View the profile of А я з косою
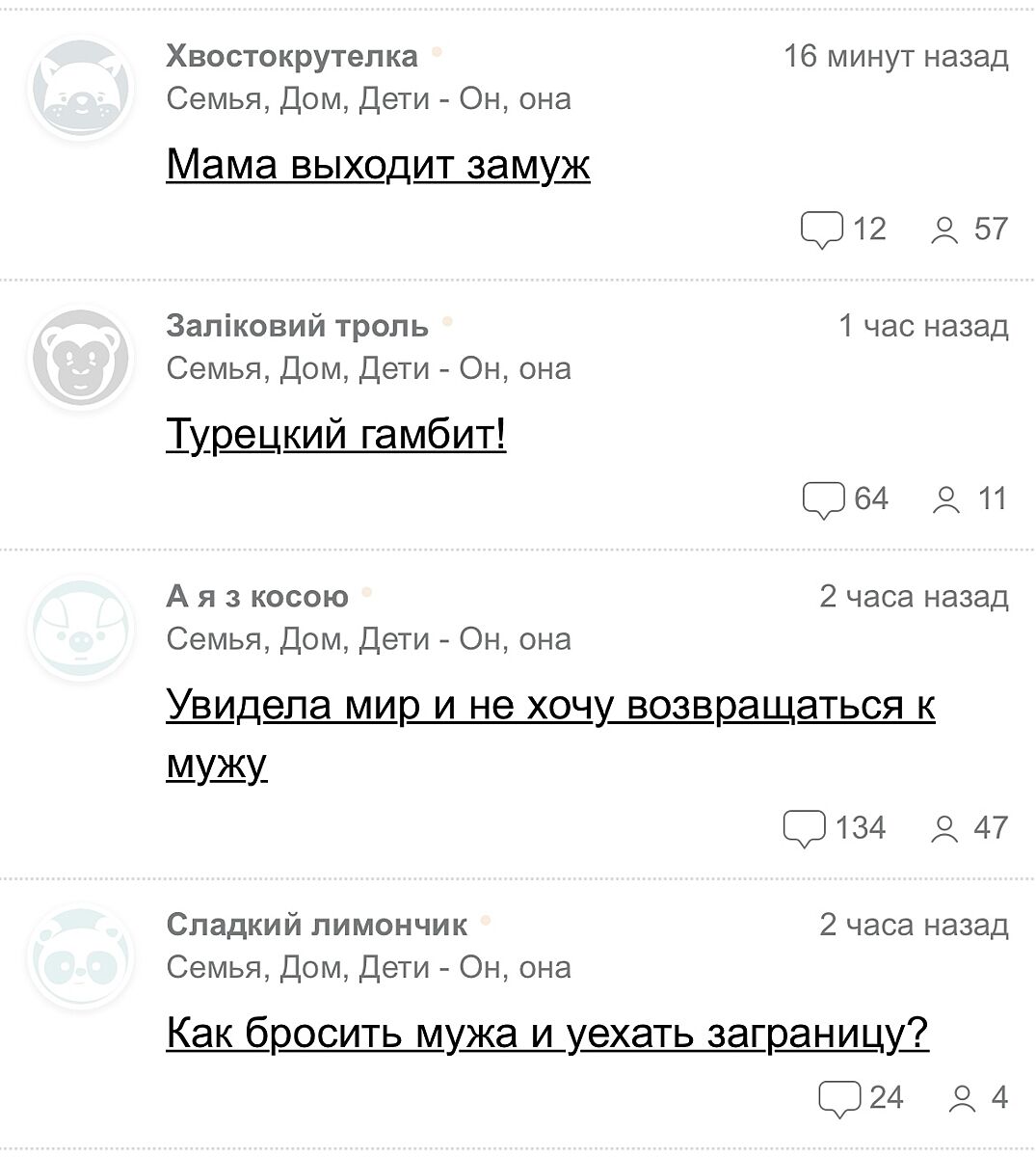1036x1157 pixels. coord(257,597)
